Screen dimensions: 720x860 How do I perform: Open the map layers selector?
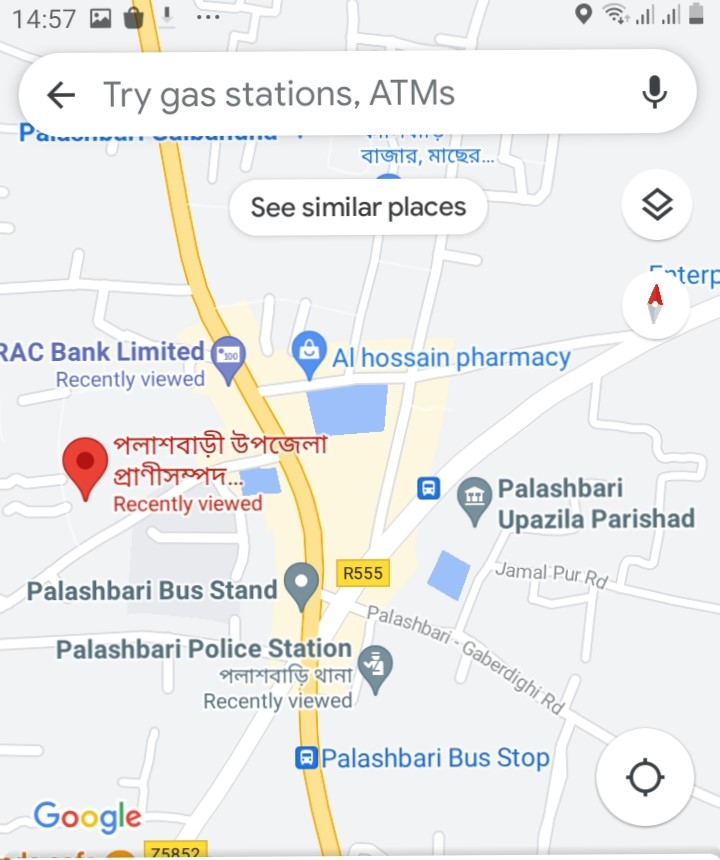coord(656,206)
